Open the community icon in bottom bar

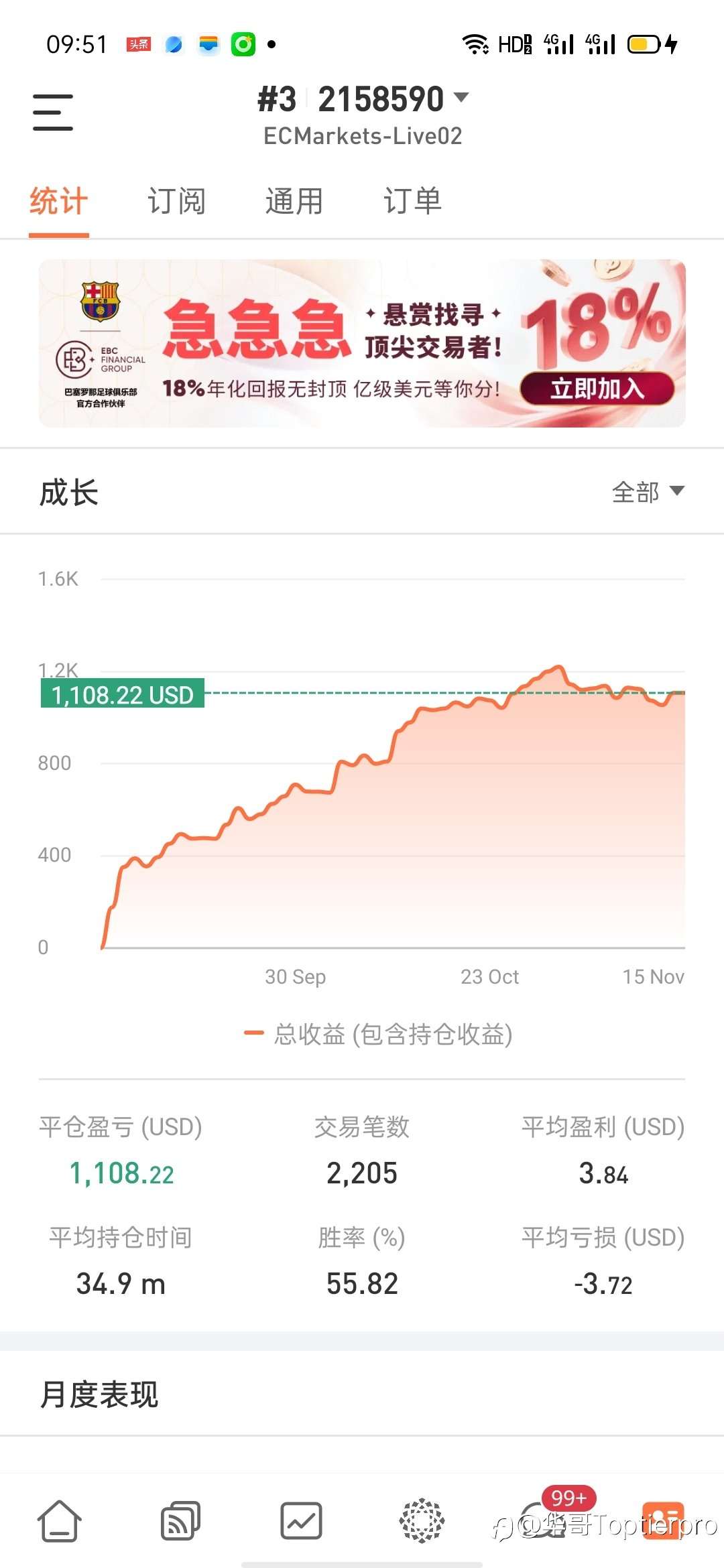tap(422, 1520)
